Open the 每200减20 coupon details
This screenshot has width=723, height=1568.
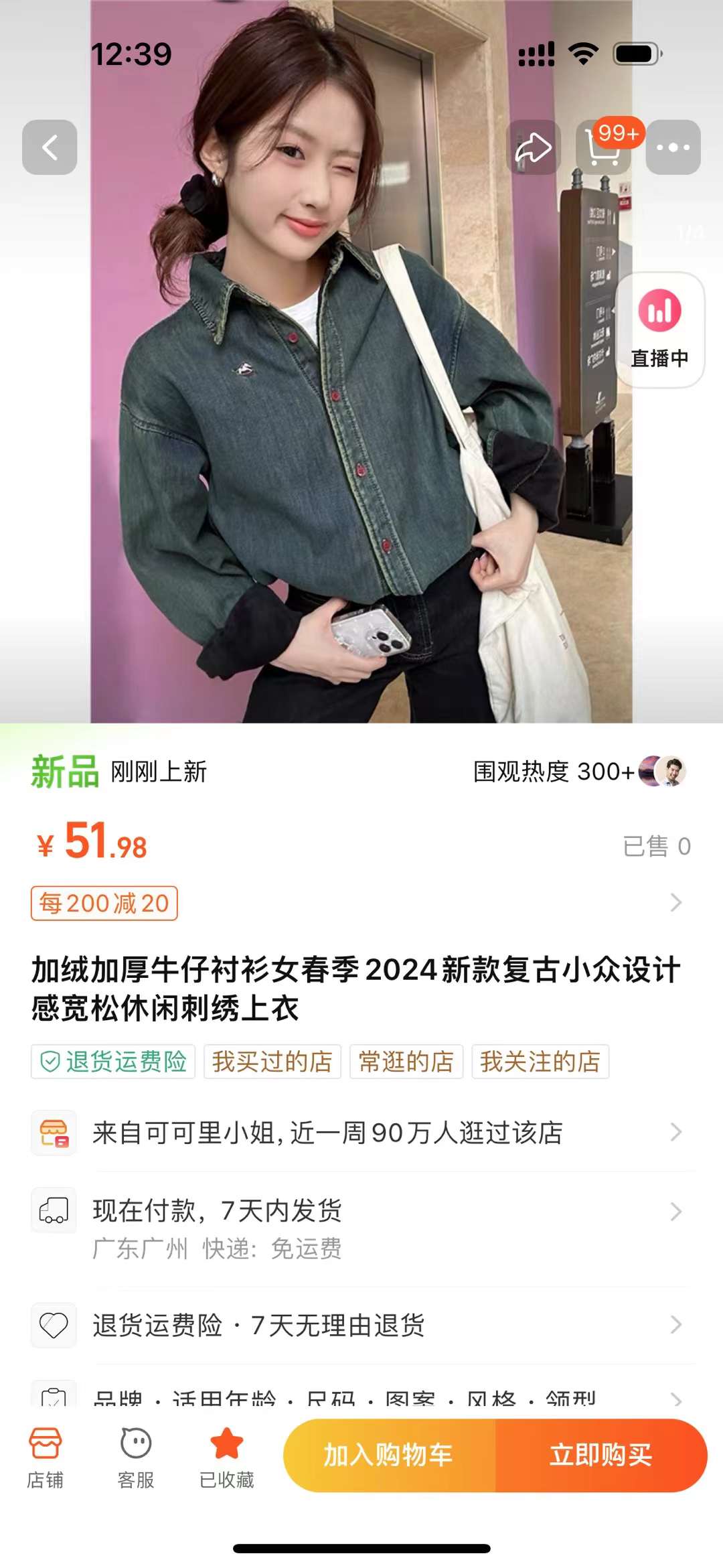tap(104, 903)
